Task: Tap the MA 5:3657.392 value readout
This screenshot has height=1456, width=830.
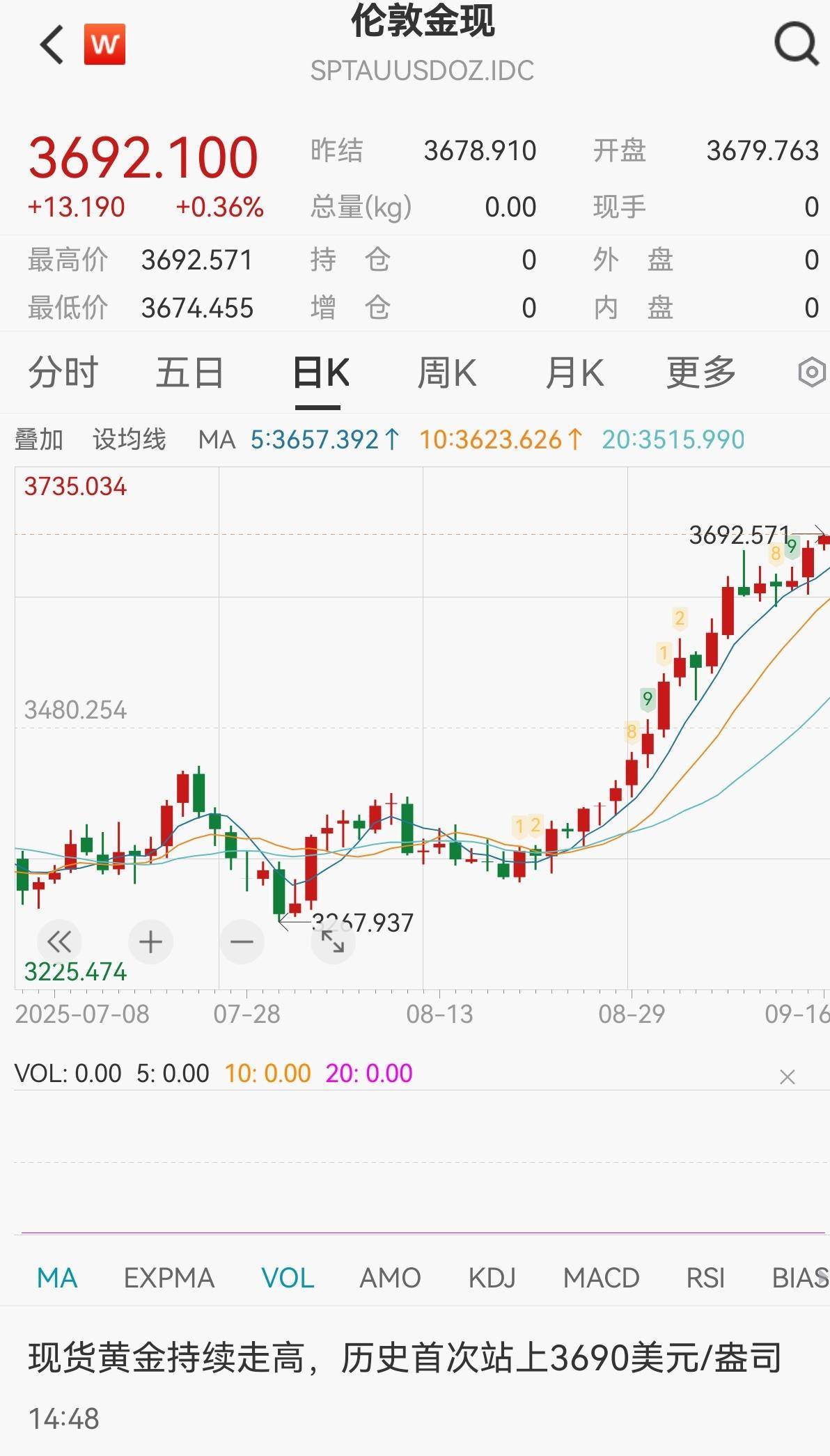Action: [322, 439]
